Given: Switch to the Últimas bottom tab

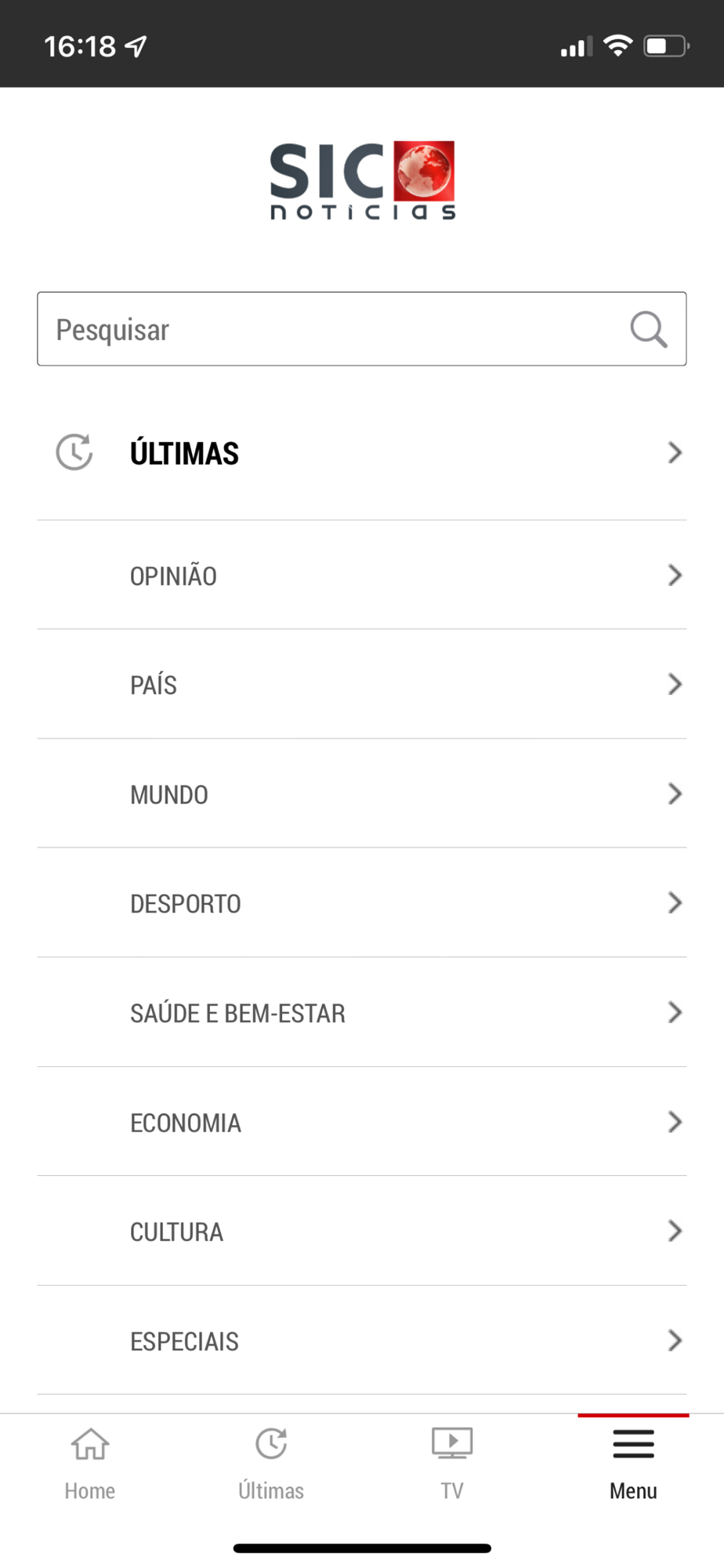Looking at the screenshot, I should 271,1462.
